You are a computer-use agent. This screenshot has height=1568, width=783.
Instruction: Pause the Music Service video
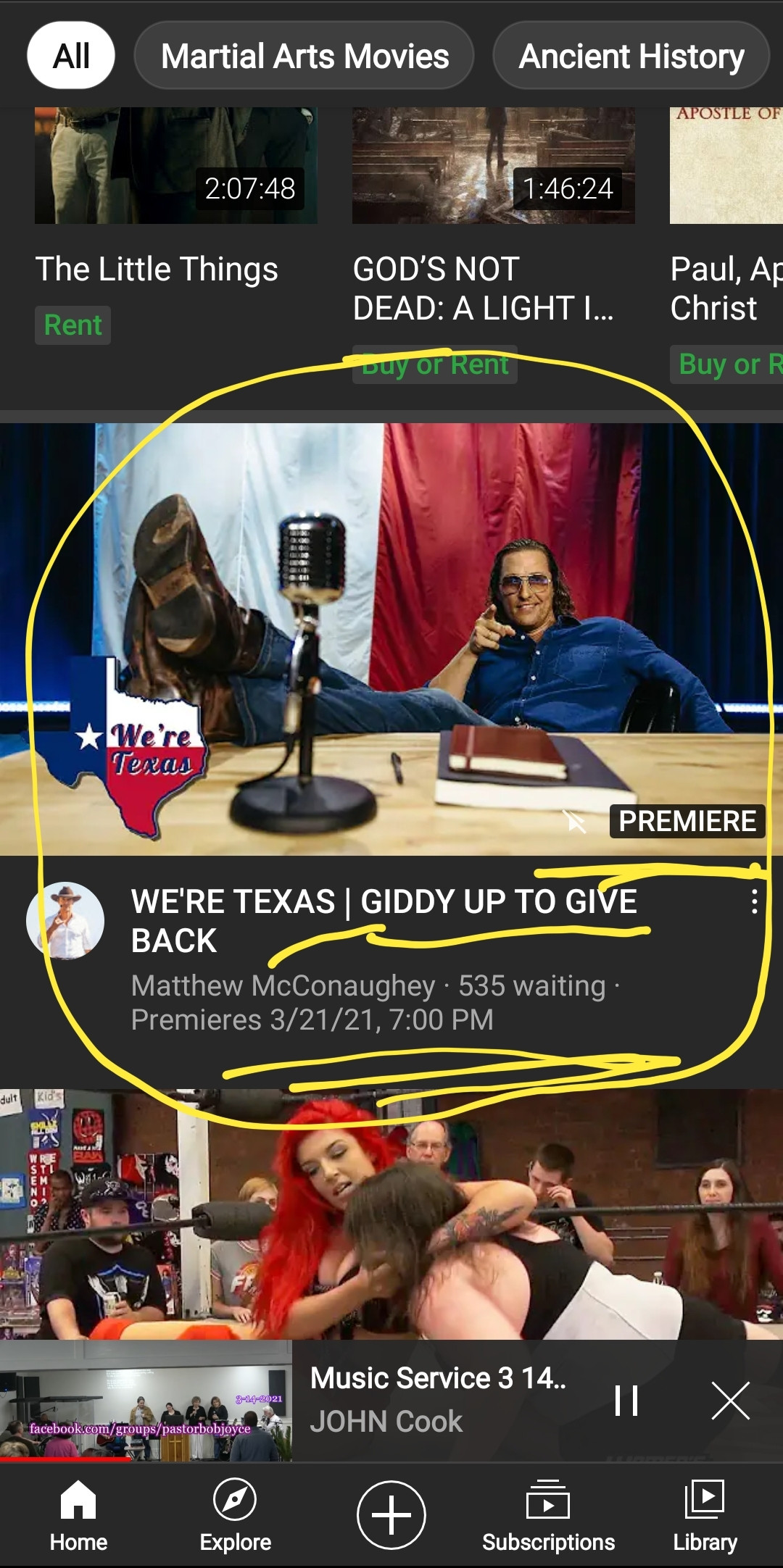[626, 1400]
